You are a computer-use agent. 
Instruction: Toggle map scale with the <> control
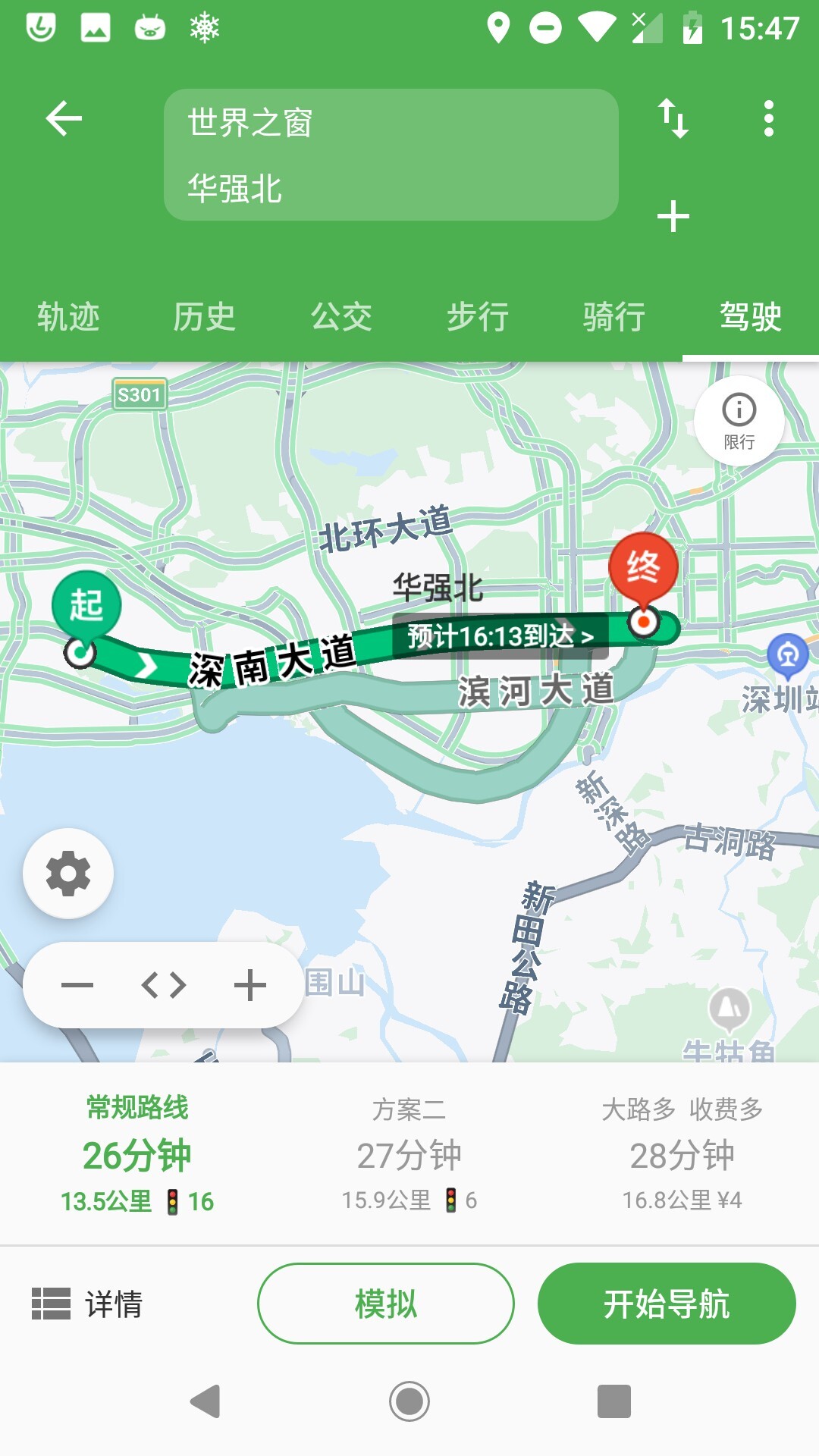coord(165,984)
